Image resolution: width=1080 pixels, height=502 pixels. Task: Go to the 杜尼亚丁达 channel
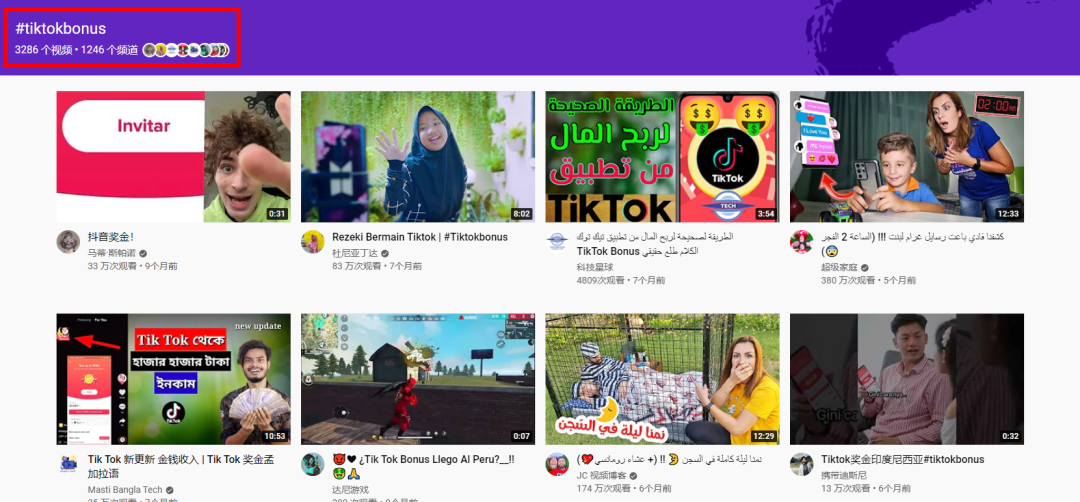point(356,253)
